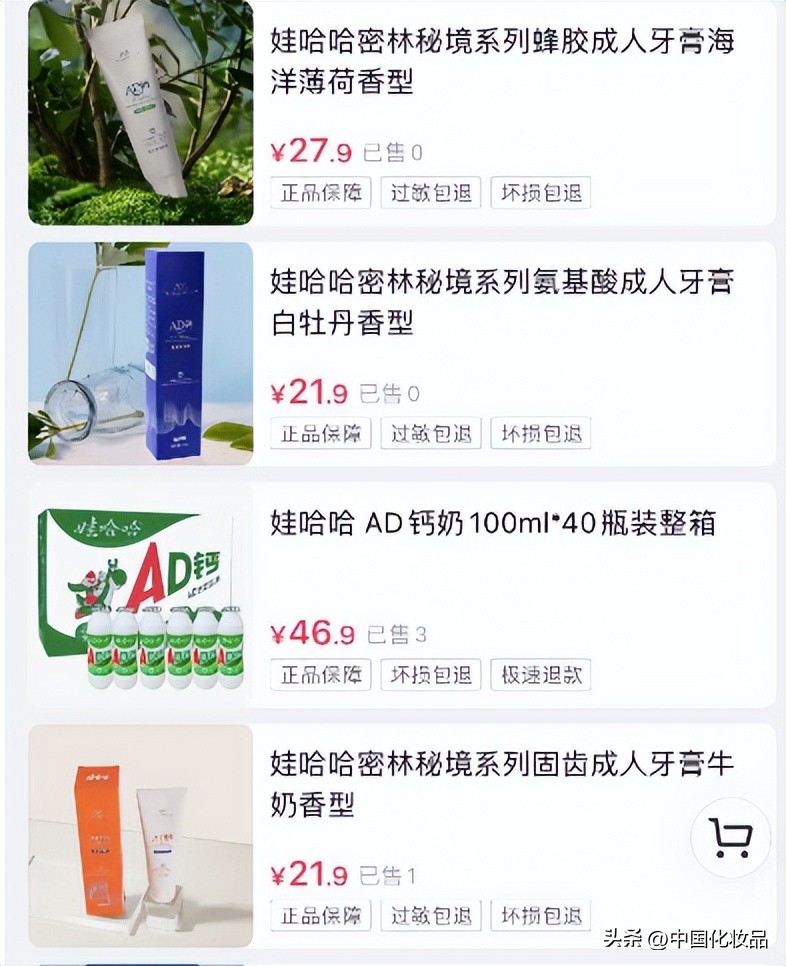This screenshot has width=786, height=966.
Task: Click the 正品保障 badge on the 白牡丹 toothpaste
Action: click(x=319, y=433)
